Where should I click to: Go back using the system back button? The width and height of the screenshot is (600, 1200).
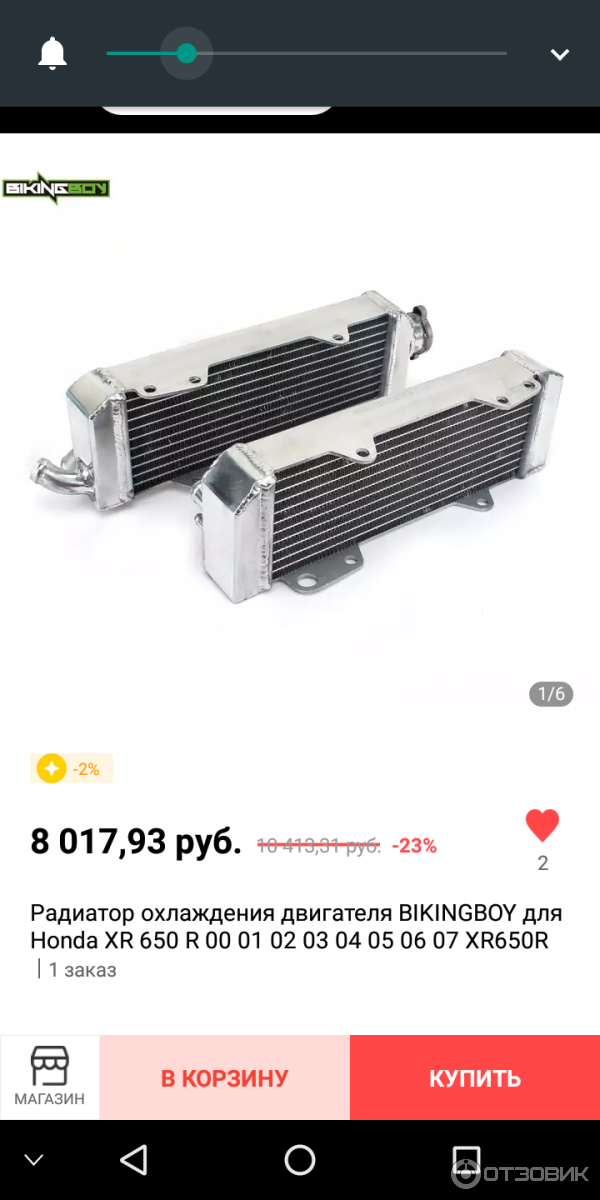click(133, 1160)
